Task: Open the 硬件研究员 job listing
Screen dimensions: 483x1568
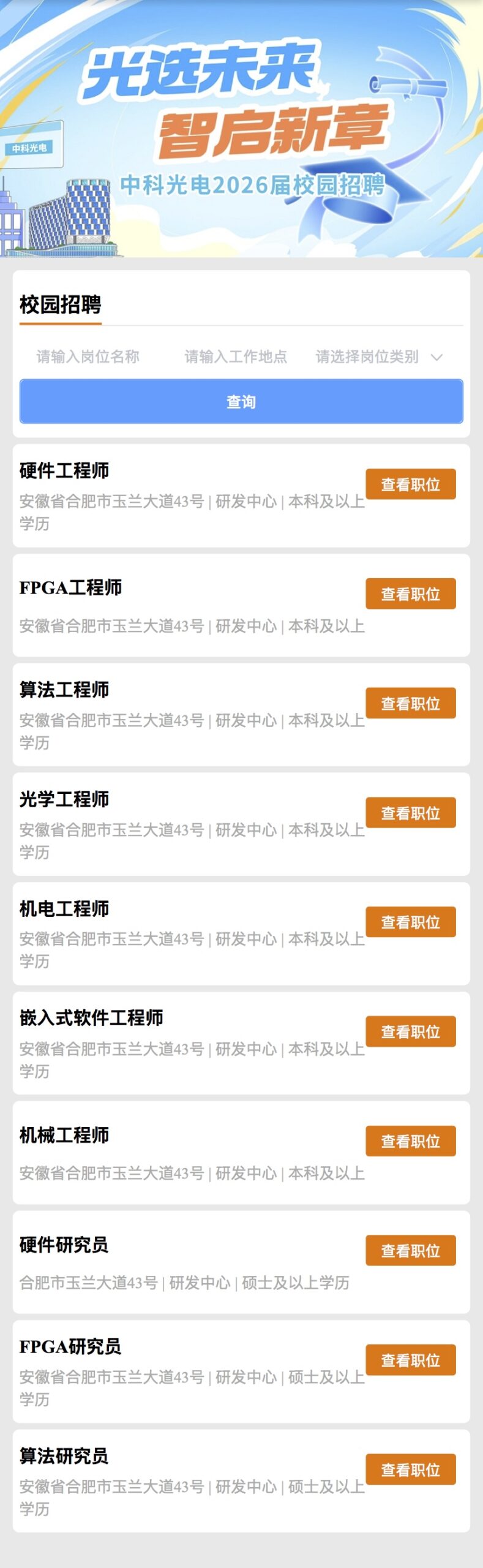Action: 410,1250
